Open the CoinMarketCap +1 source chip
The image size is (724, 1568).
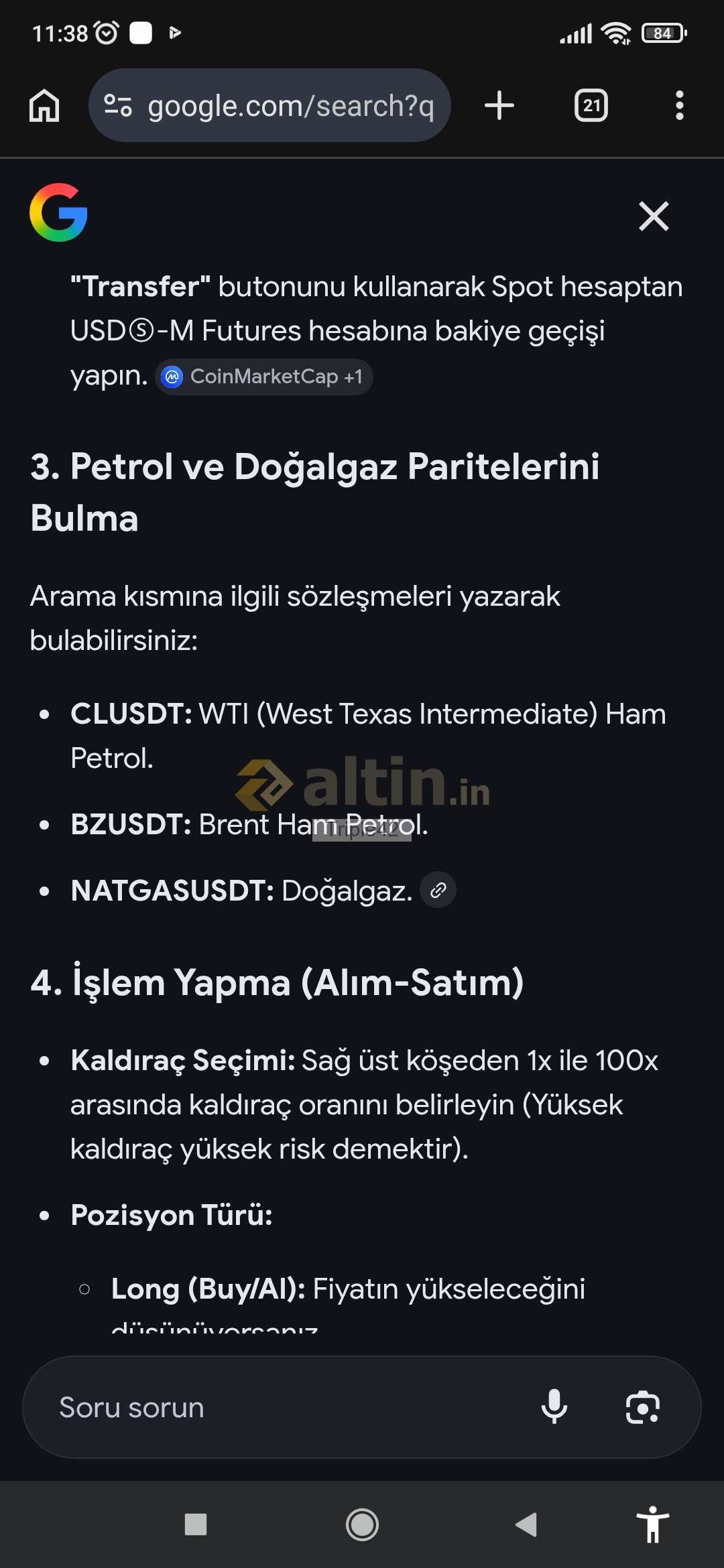(264, 377)
